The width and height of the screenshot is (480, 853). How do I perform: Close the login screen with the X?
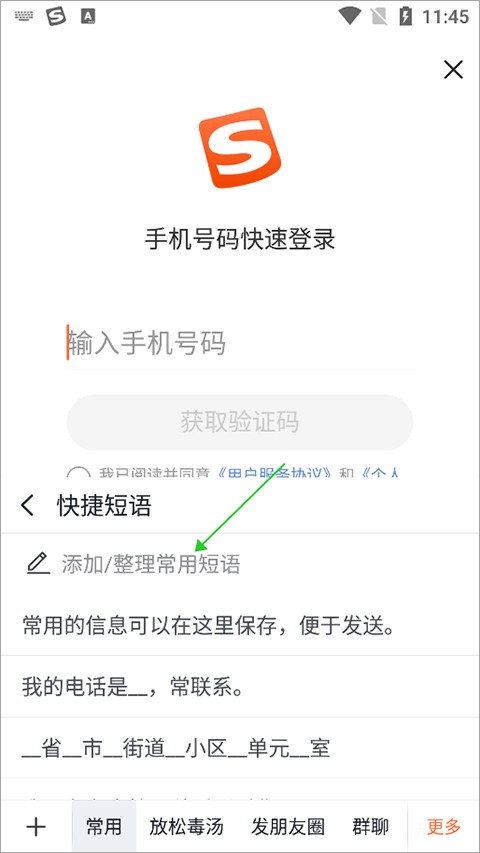[x=453, y=70]
